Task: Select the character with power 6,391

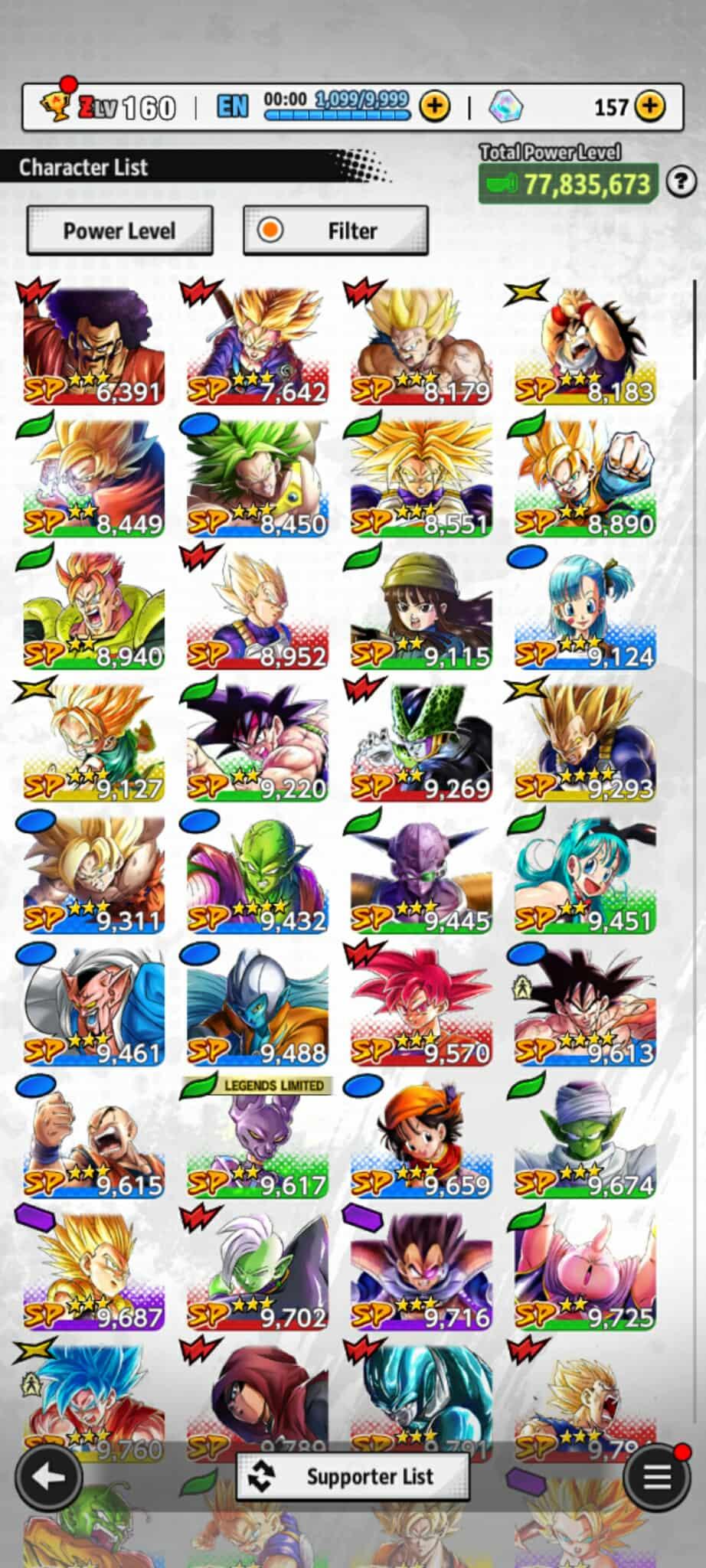Action: pyautogui.click(x=93, y=345)
